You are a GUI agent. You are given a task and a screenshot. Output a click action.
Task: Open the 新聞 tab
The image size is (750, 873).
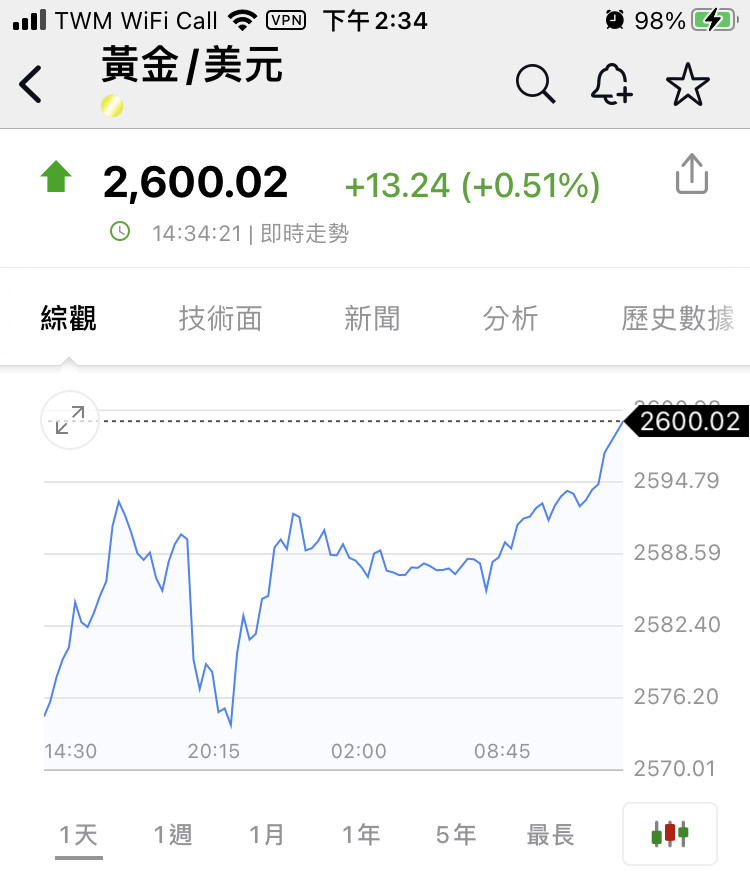tap(372, 319)
